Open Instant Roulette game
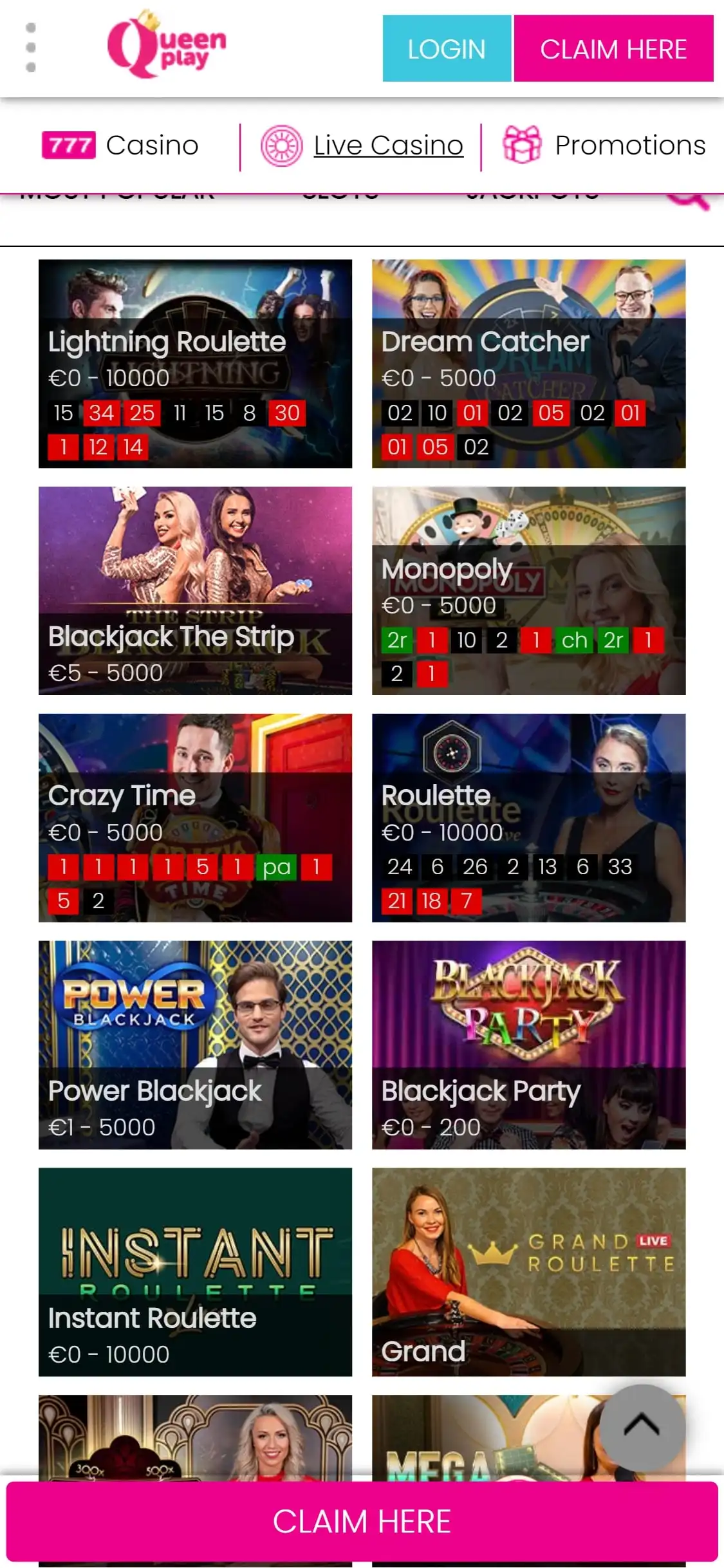724x1568 pixels. (195, 1271)
